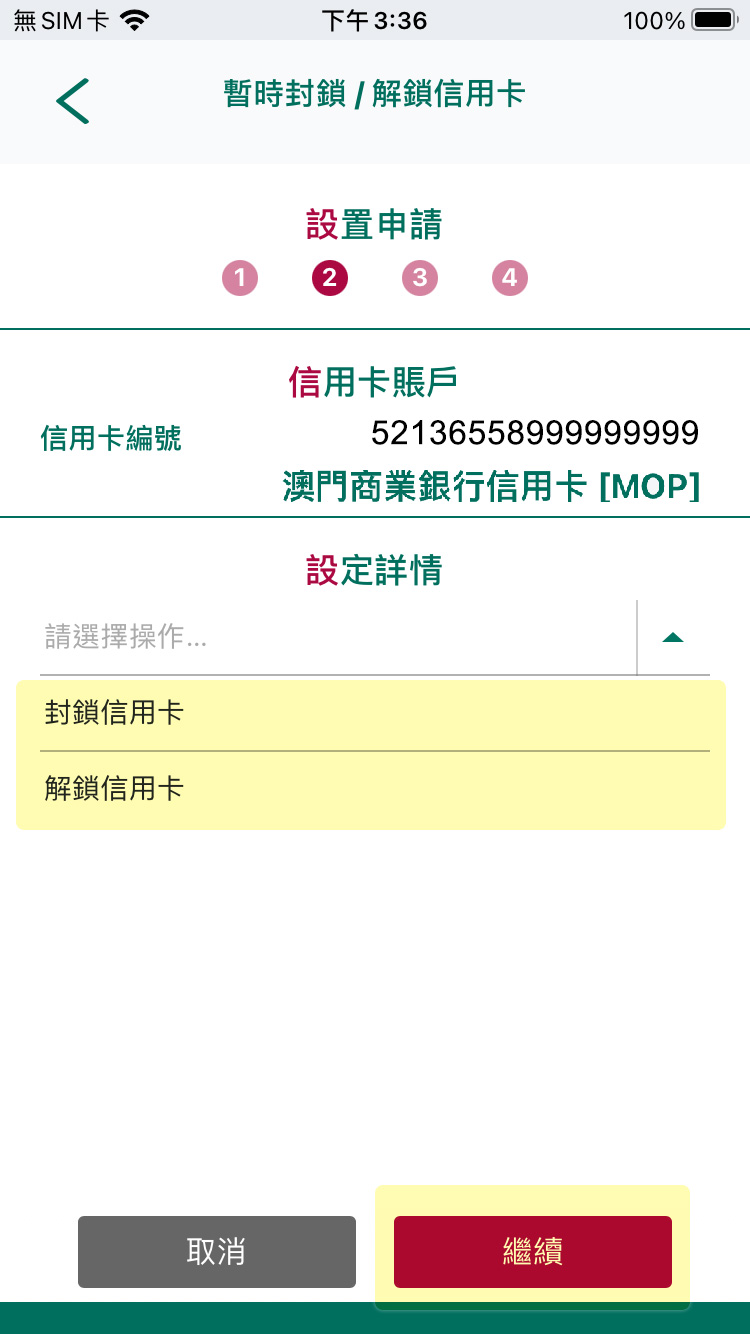Go back with the top-left arrow

tap(72, 100)
